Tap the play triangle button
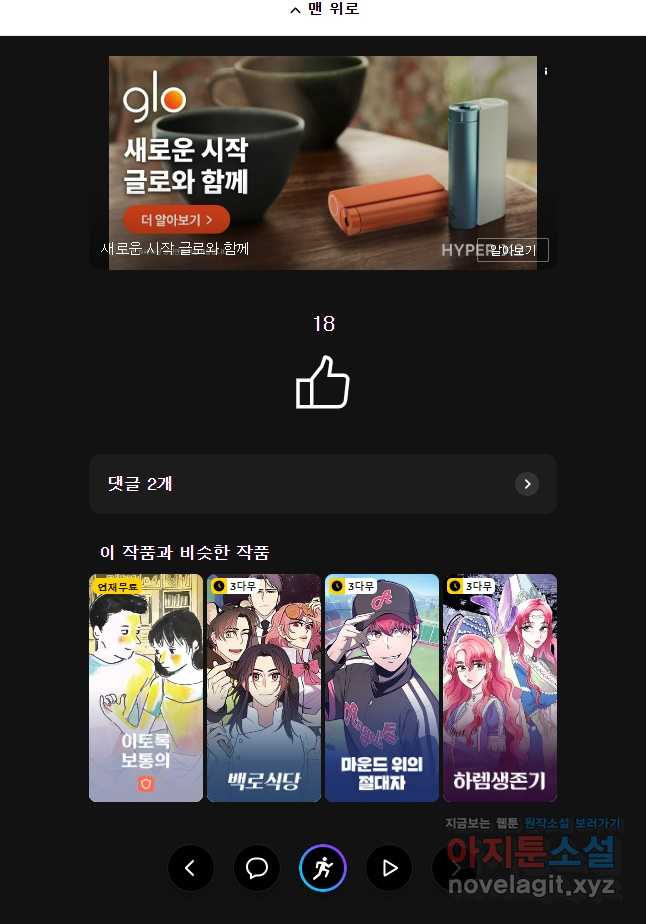 click(389, 868)
